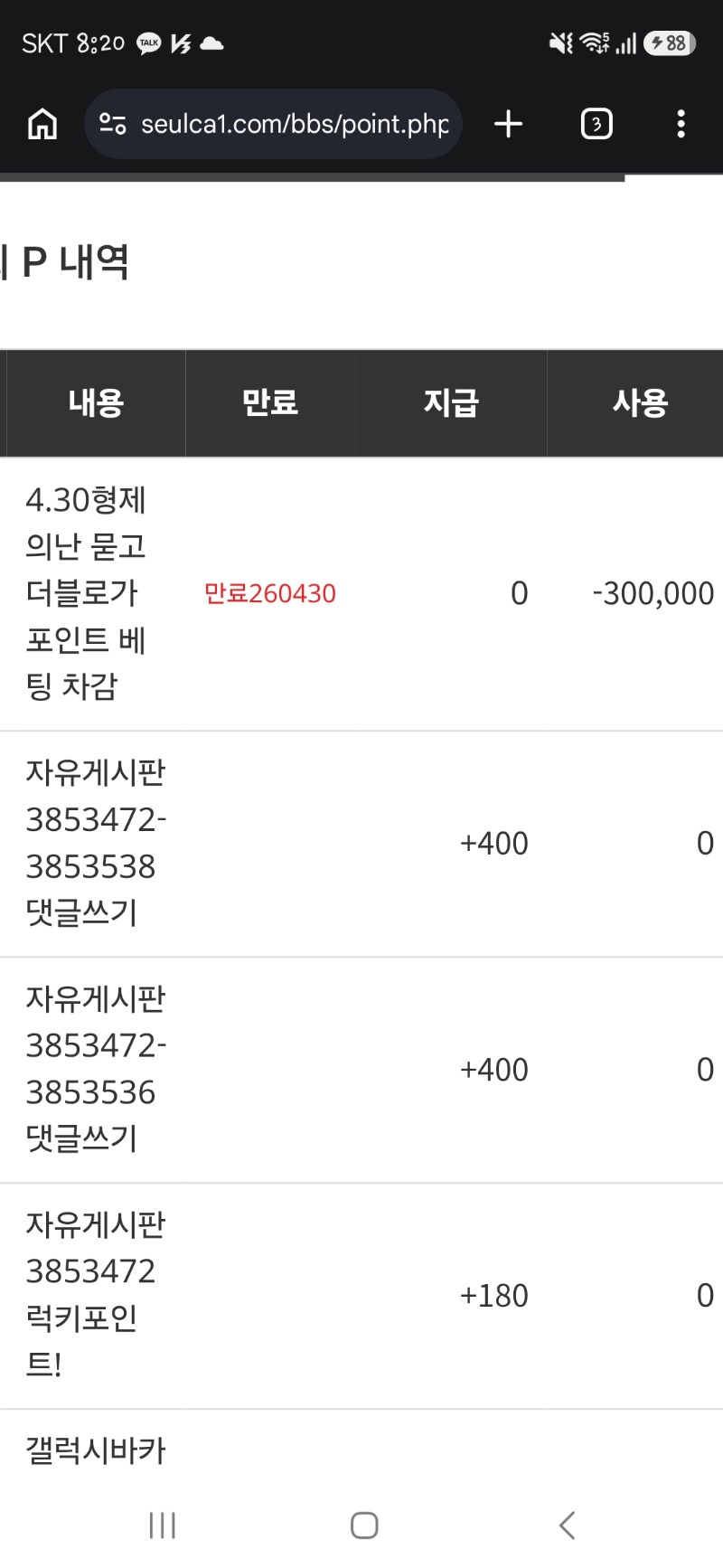Open the tab switcher showing 3 tabs
723x1568 pixels.
(x=596, y=124)
